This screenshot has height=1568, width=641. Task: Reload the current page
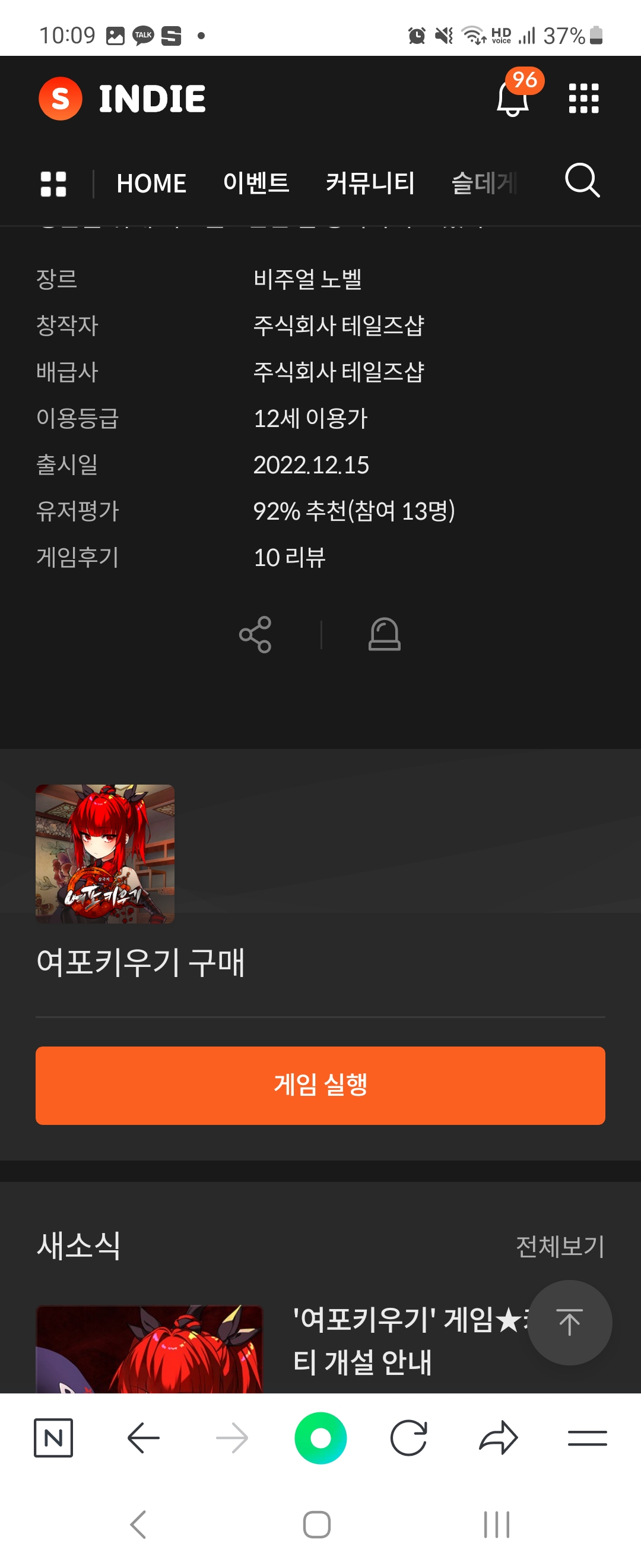[409, 1439]
